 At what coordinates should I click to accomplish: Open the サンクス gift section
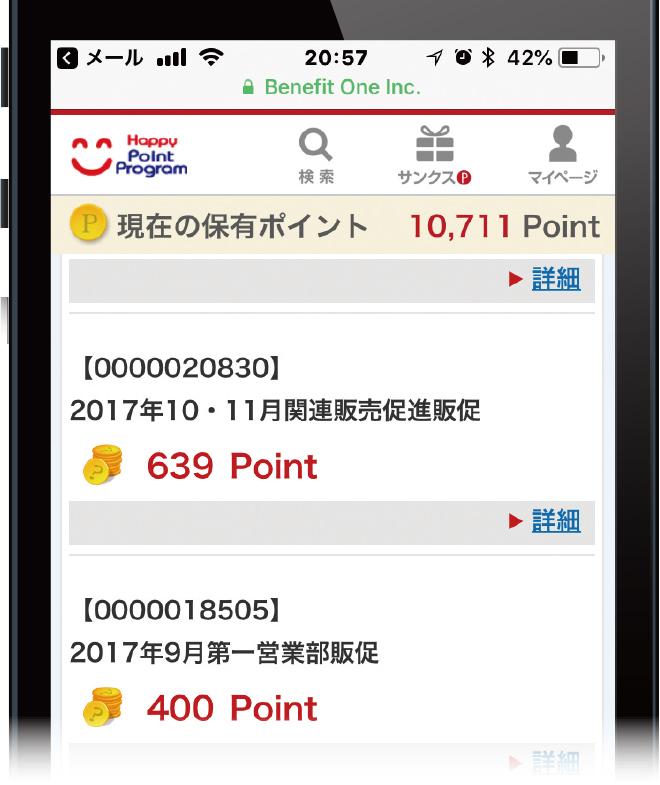[434, 156]
